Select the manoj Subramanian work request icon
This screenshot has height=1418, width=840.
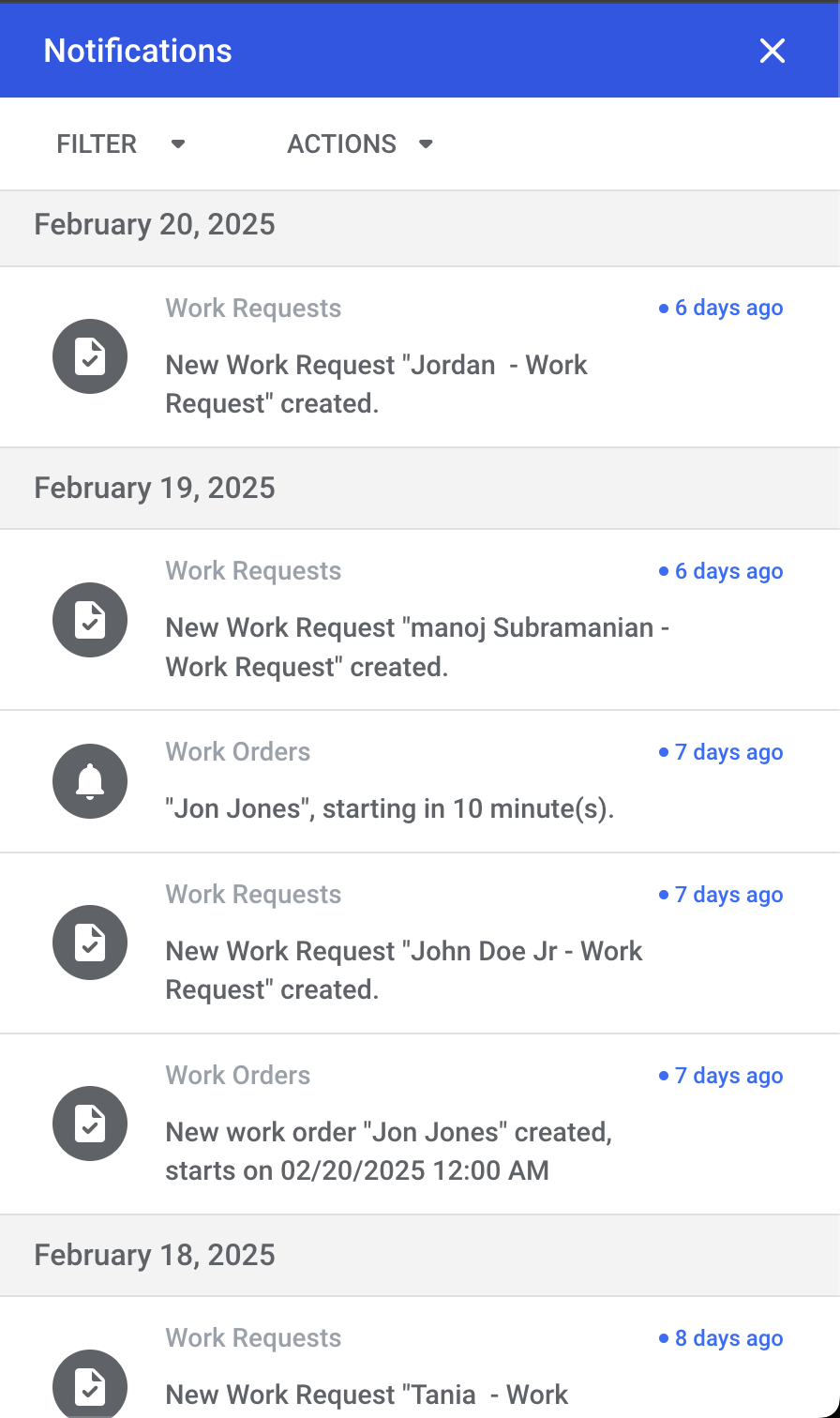click(x=89, y=620)
